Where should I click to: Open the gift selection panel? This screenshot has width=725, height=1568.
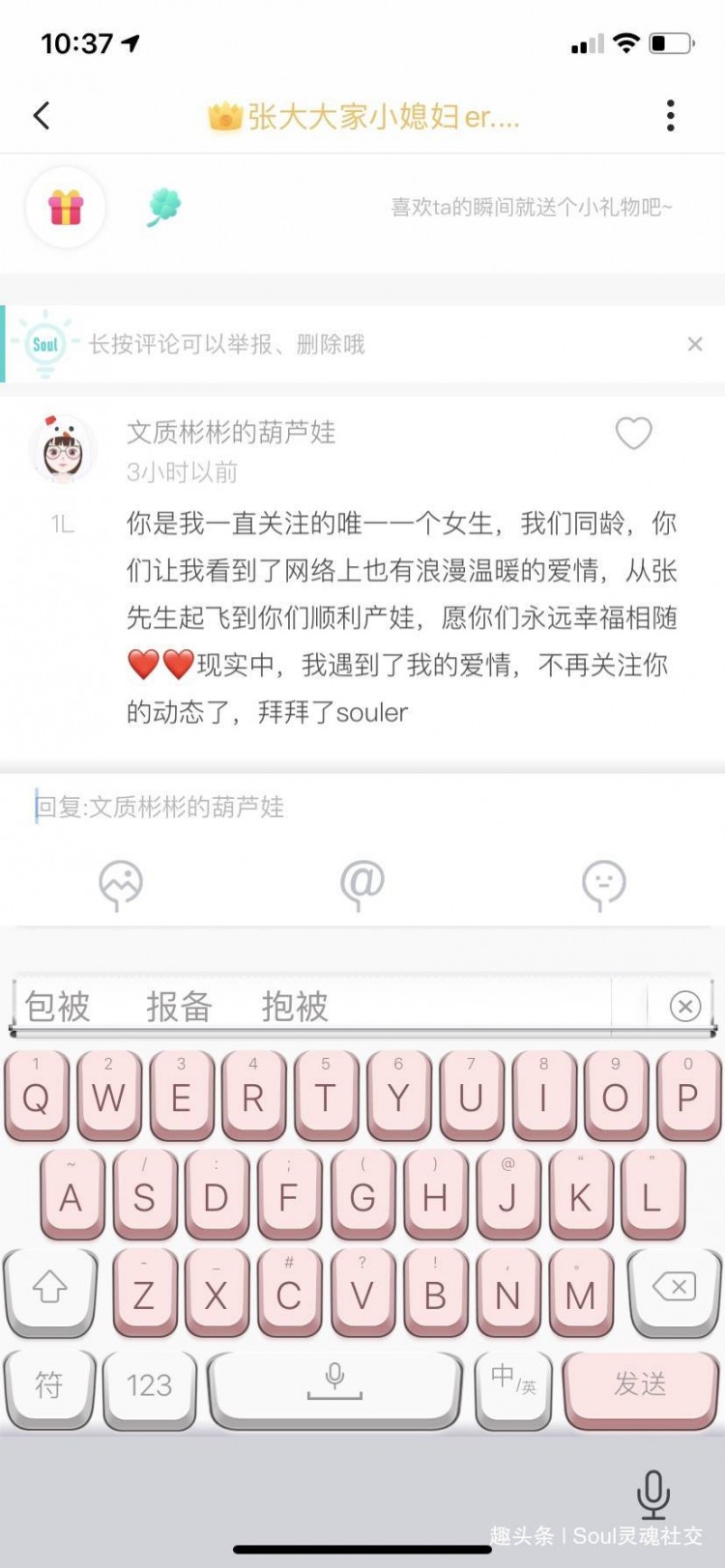coord(65,208)
